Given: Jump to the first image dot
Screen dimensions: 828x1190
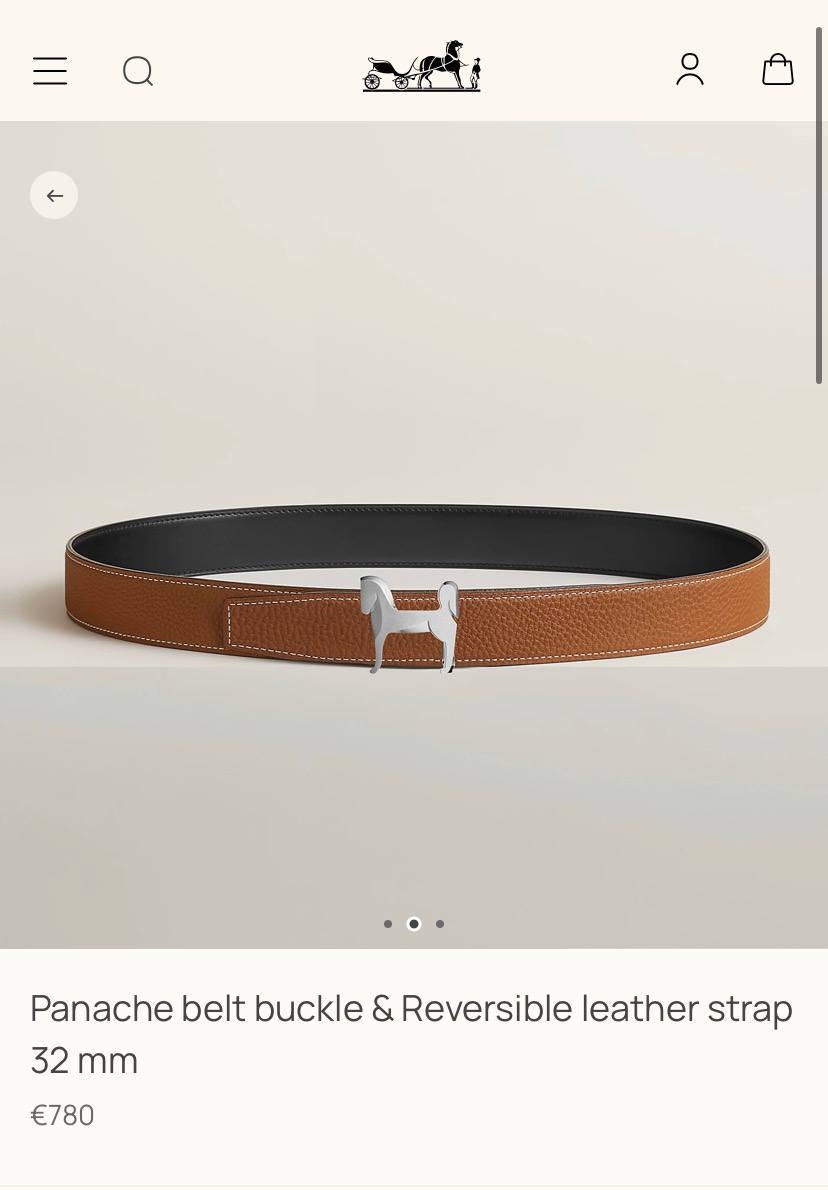Looking at the screenshot, I should click(388, 924).
